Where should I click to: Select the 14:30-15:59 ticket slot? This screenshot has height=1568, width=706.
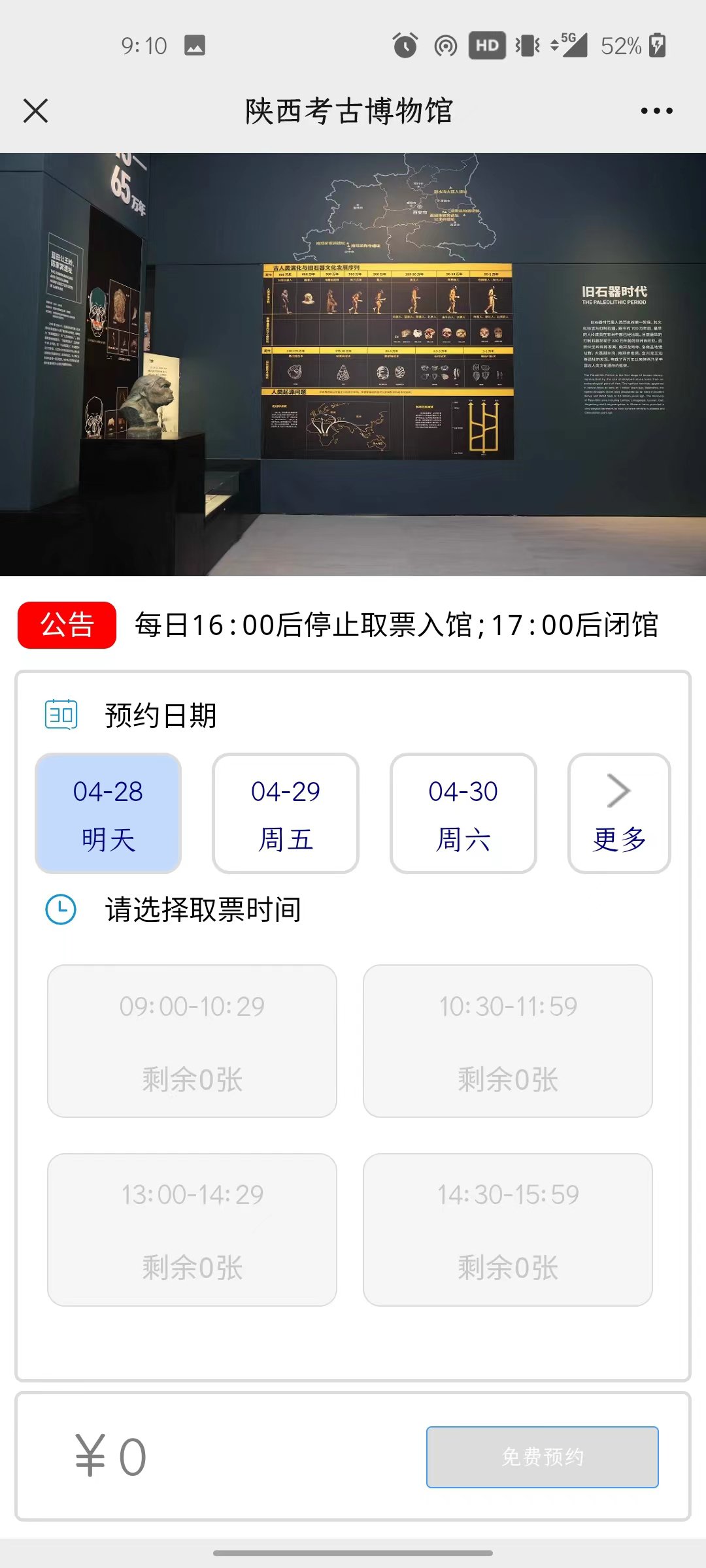[x=508, y=1230]
